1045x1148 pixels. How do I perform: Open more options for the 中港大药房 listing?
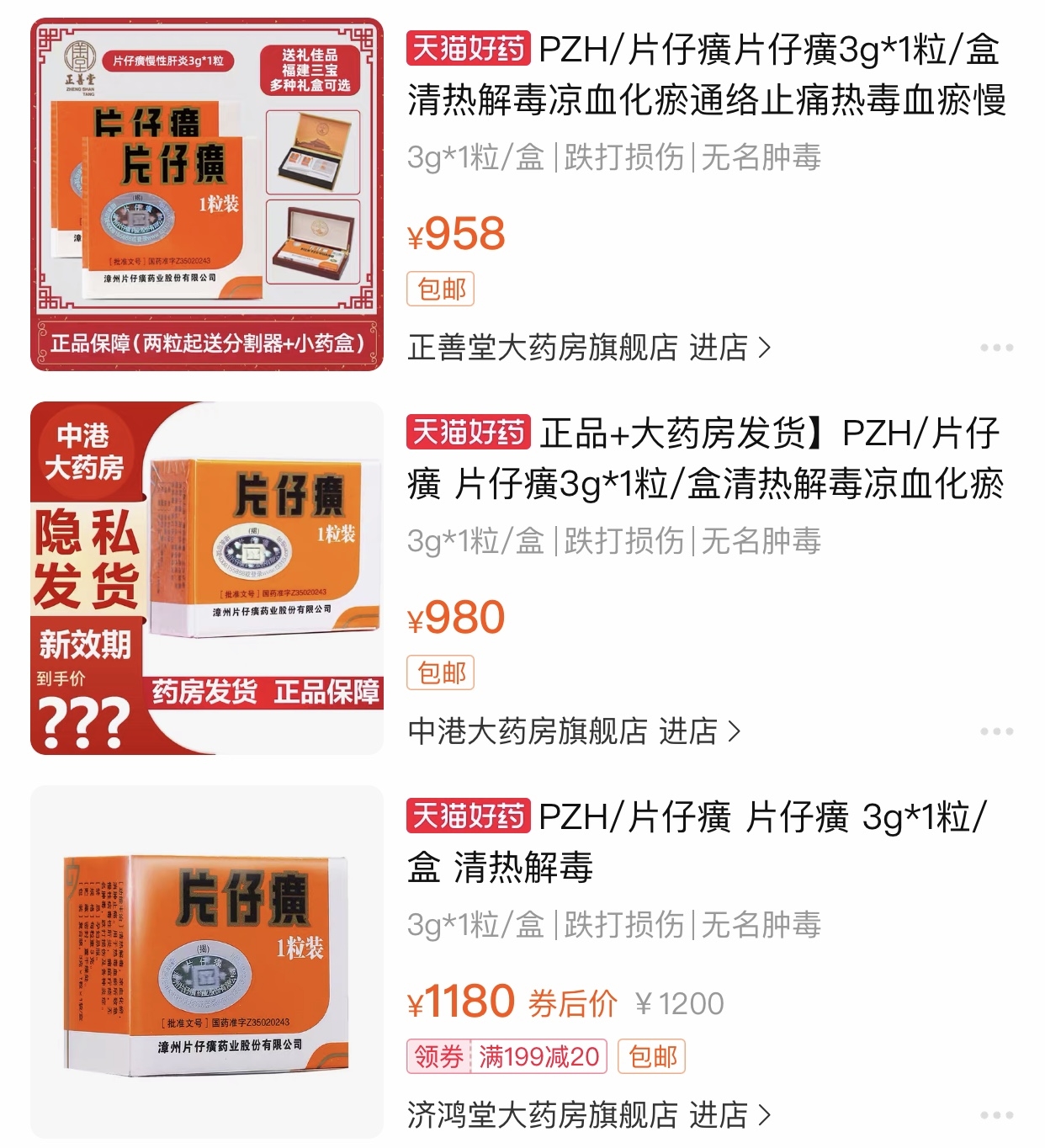tap(996, 732)
